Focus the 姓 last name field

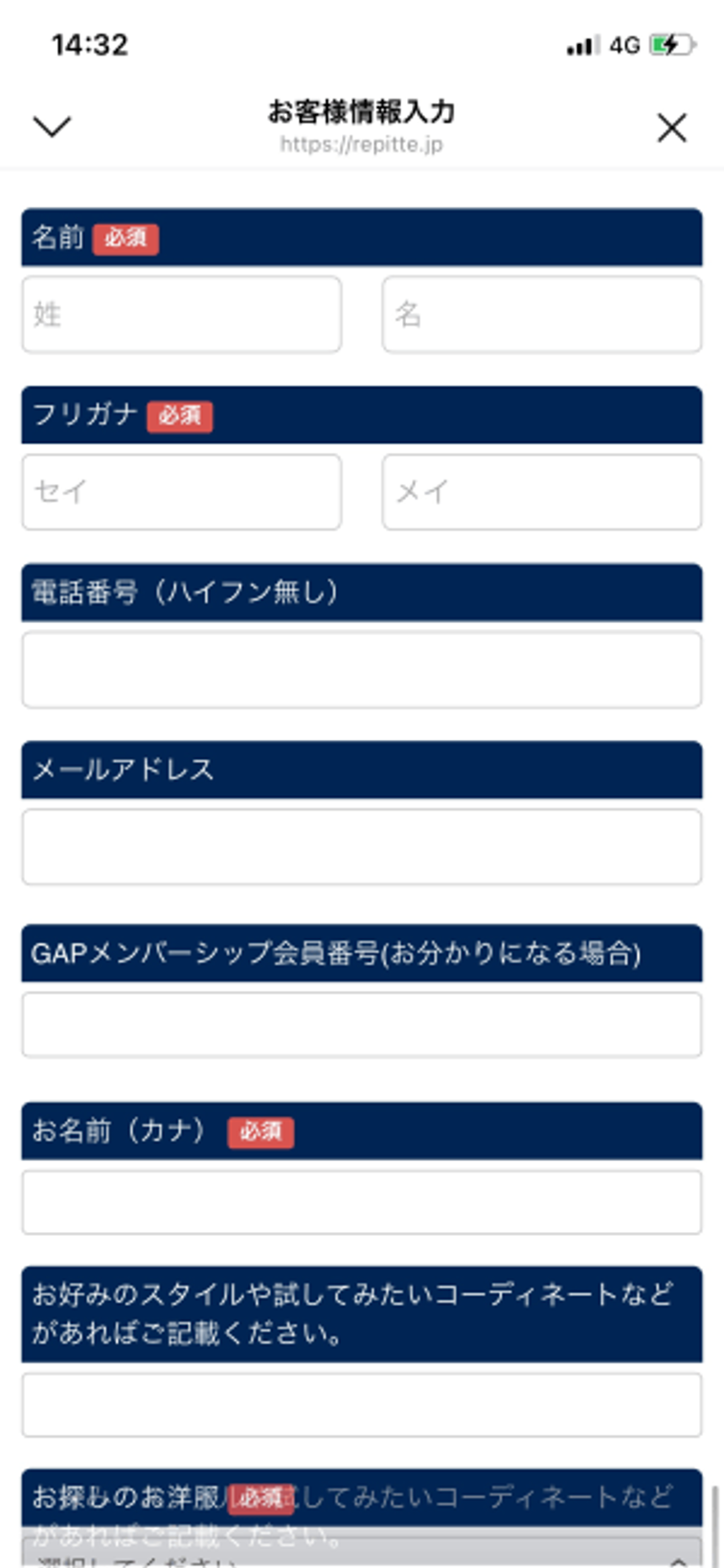tap(182, 314)
